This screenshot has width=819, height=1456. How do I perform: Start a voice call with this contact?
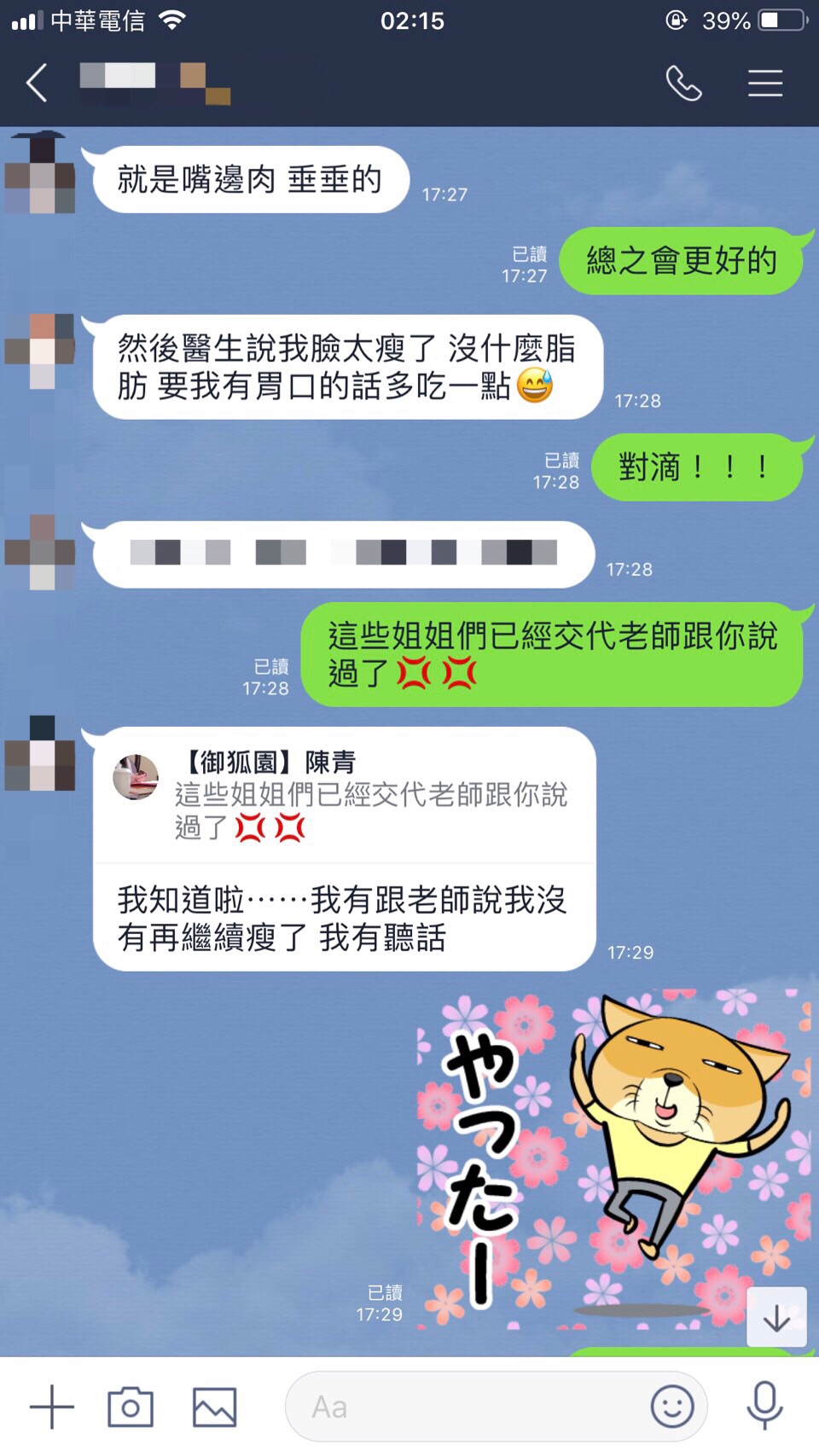coord(683,84)
